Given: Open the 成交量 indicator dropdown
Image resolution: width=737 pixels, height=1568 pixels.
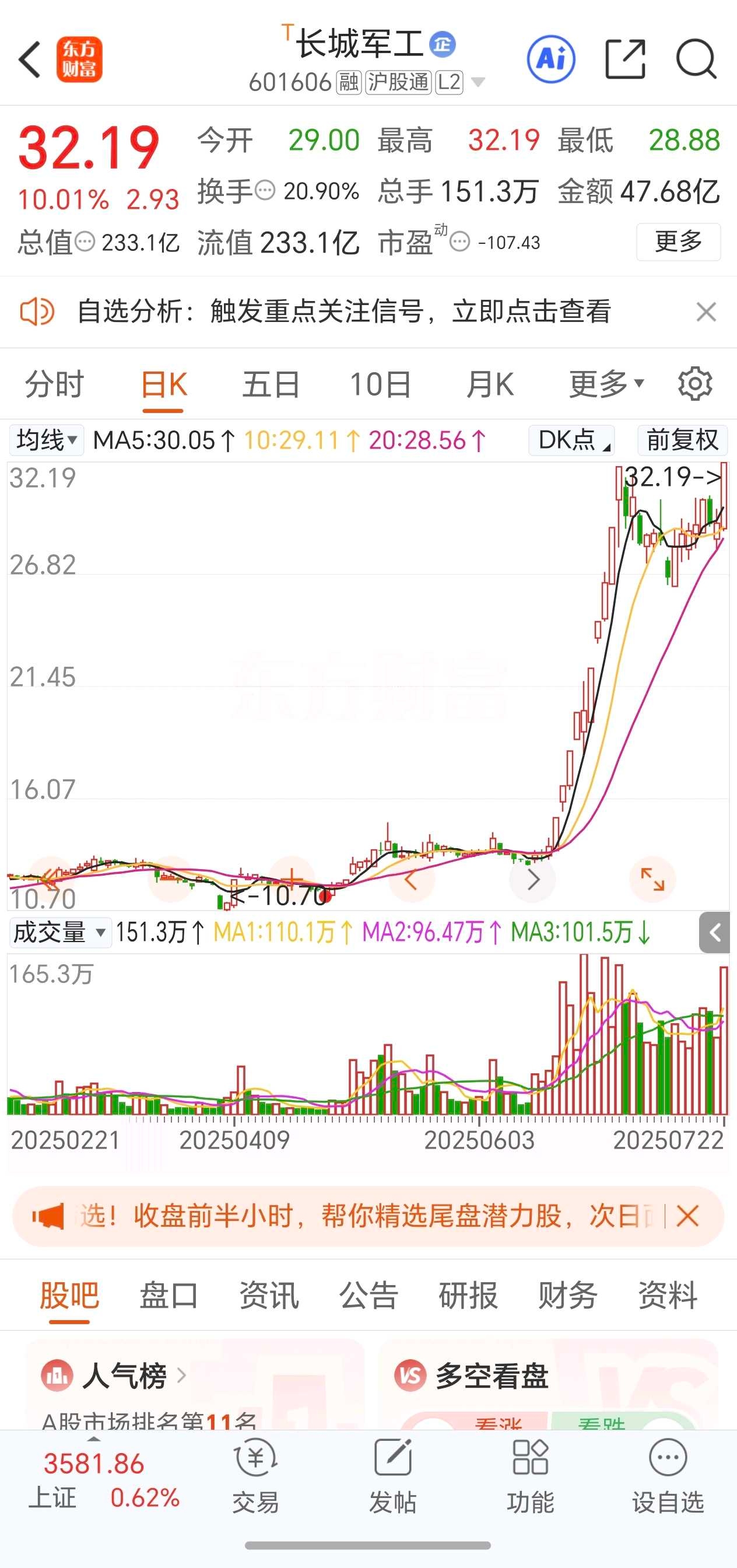Looking at the screenshot, I should (x=60, y=933).
